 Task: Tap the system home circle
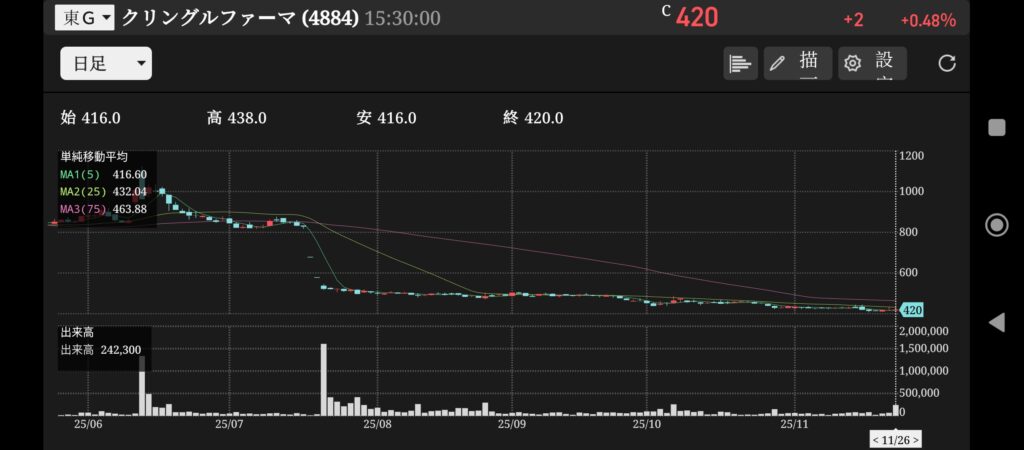click(996, 224)
